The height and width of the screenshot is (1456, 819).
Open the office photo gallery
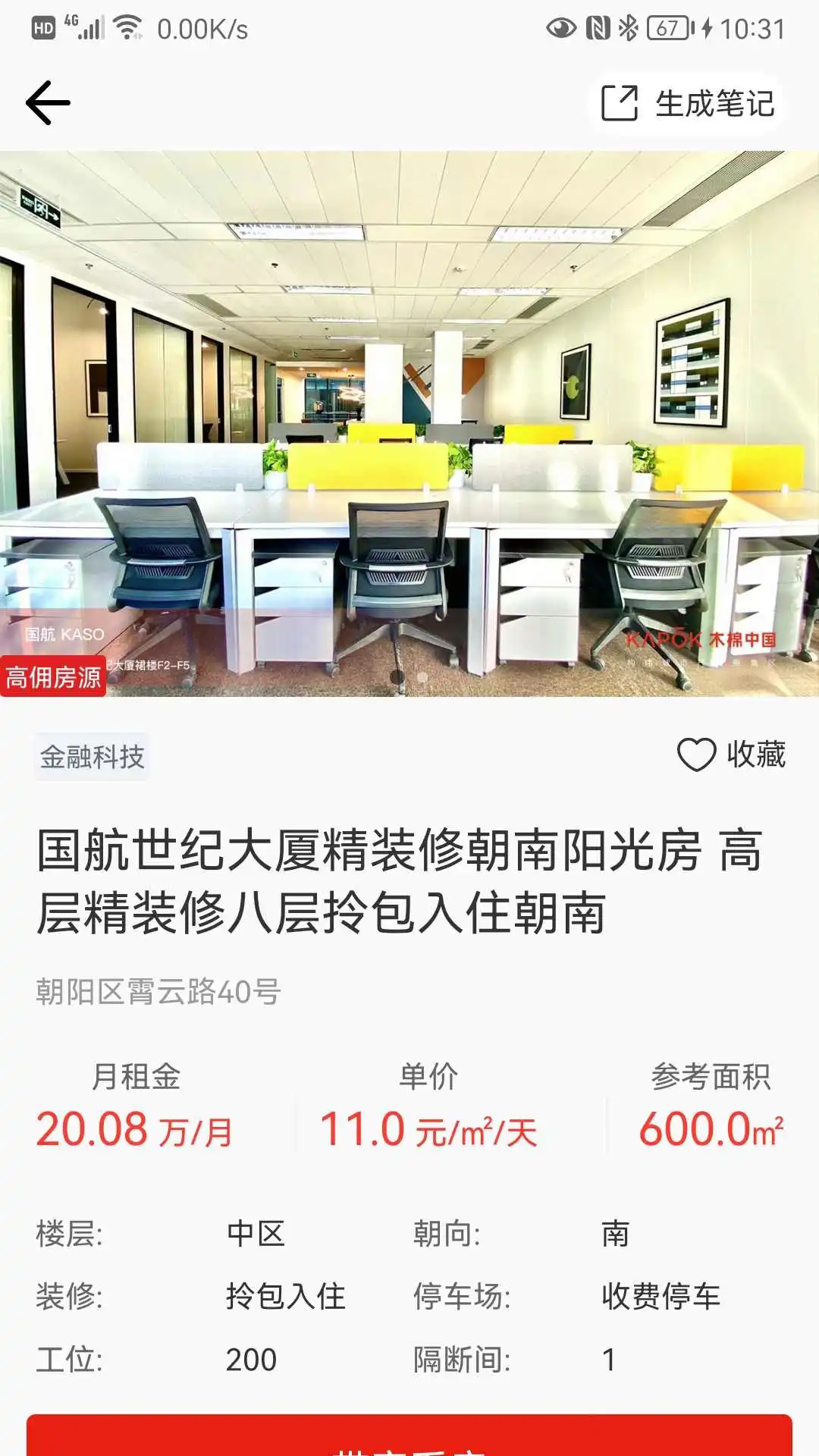coord(409,423)
